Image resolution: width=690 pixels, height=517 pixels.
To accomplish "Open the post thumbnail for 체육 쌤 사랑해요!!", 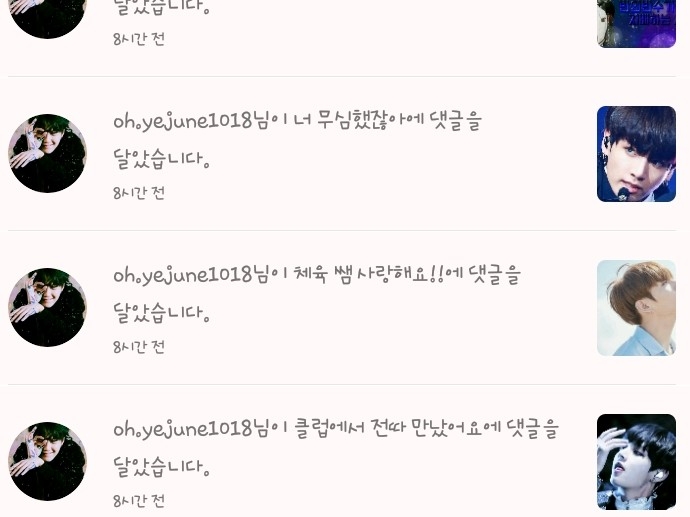I will pyautogui.click(x=636, y=308).
